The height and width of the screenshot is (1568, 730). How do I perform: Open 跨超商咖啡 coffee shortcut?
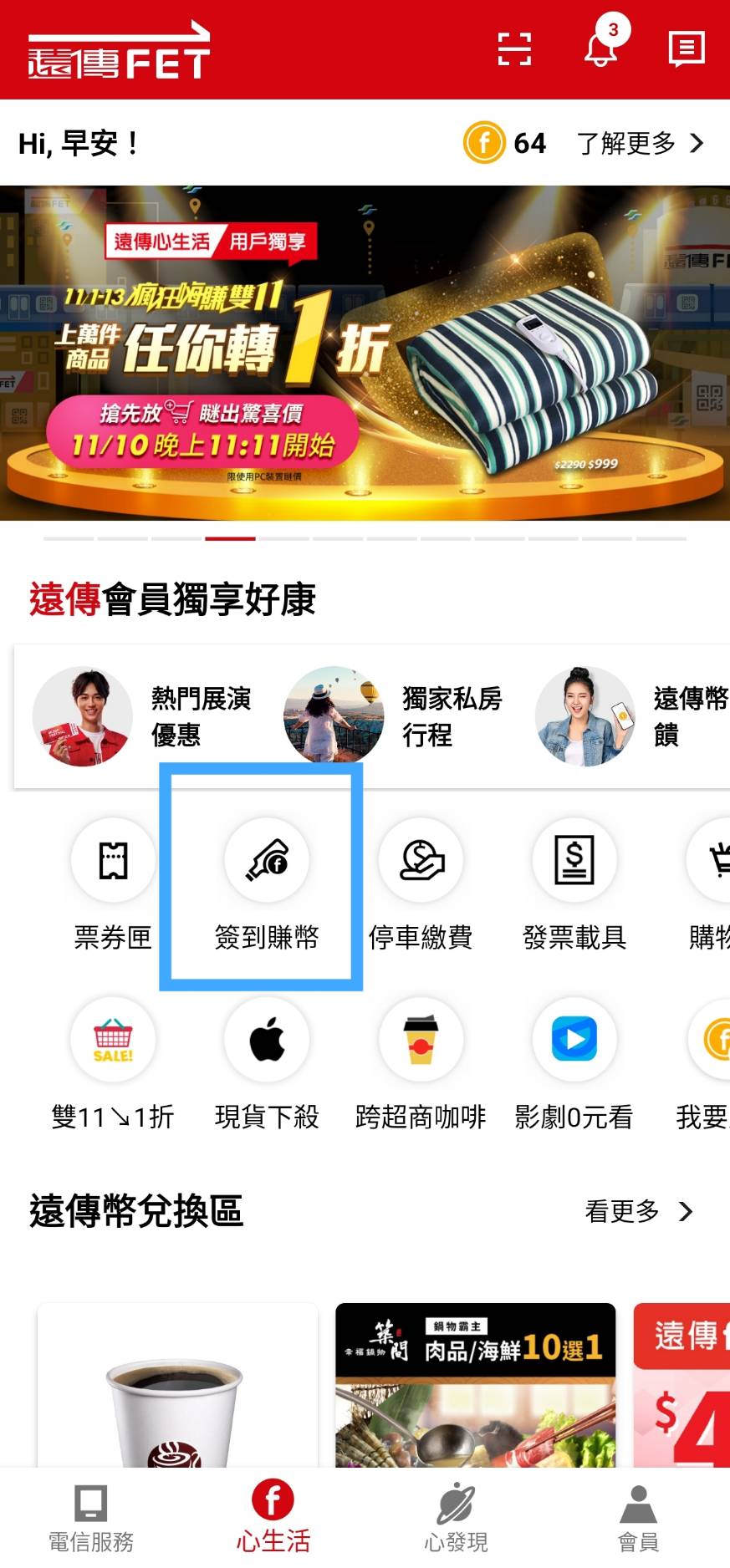(x=421, y=1063)
